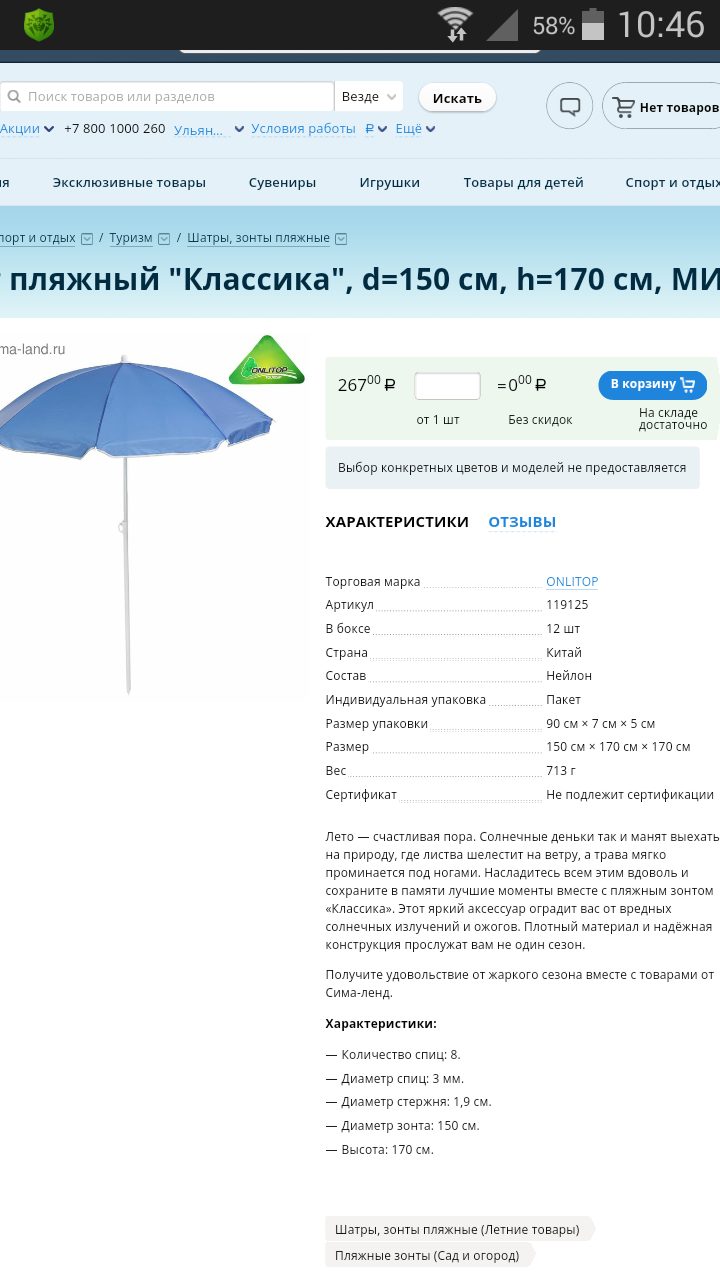Viewport: 720px width, 1280px height.
Task: Open the Туризм breadcrumb link
Action: (131, 238)
